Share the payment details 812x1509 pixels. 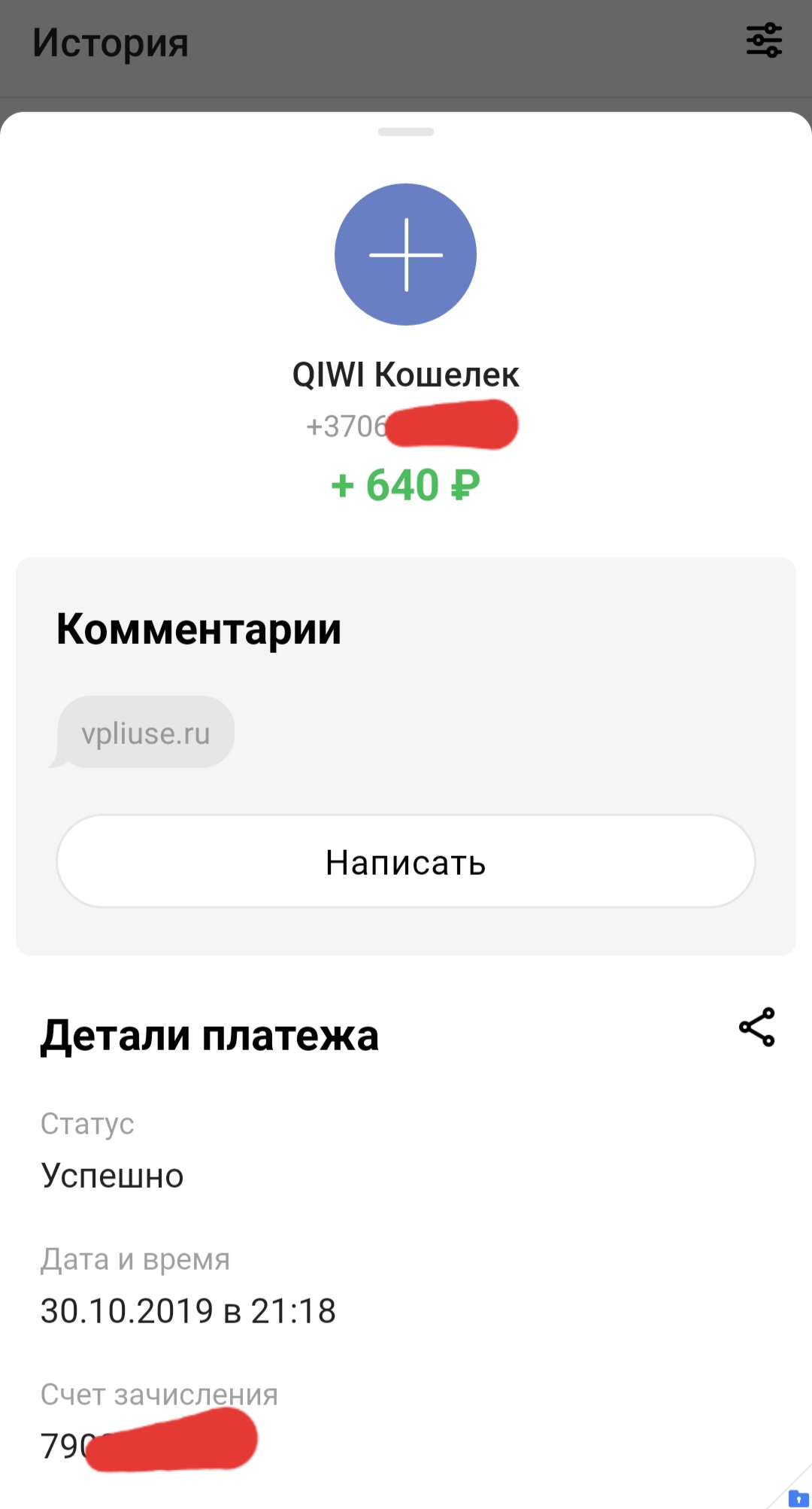(757, 1027)
